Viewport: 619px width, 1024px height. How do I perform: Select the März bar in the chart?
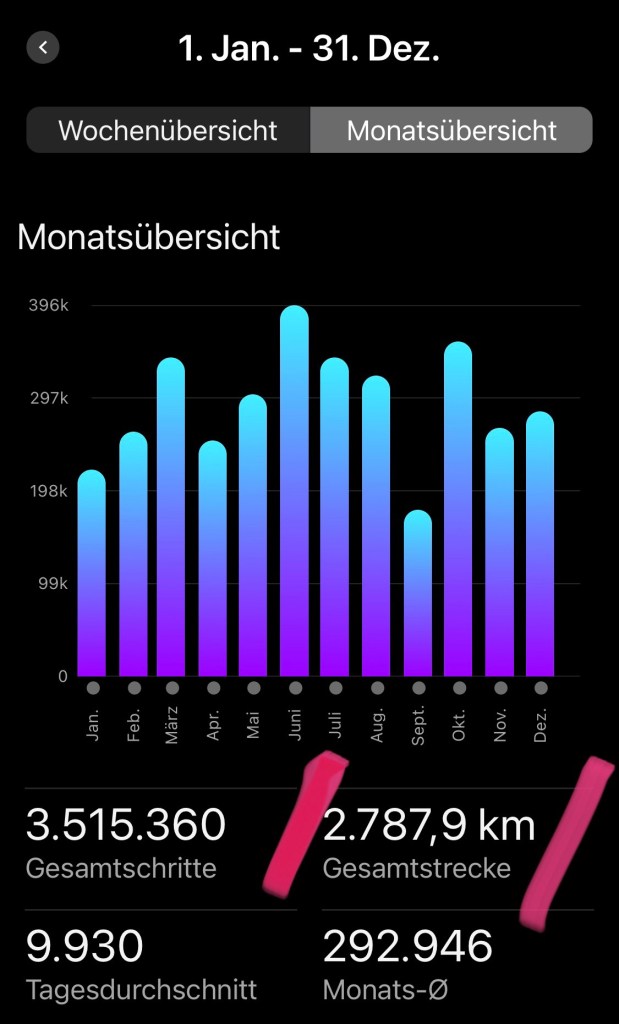172,518
